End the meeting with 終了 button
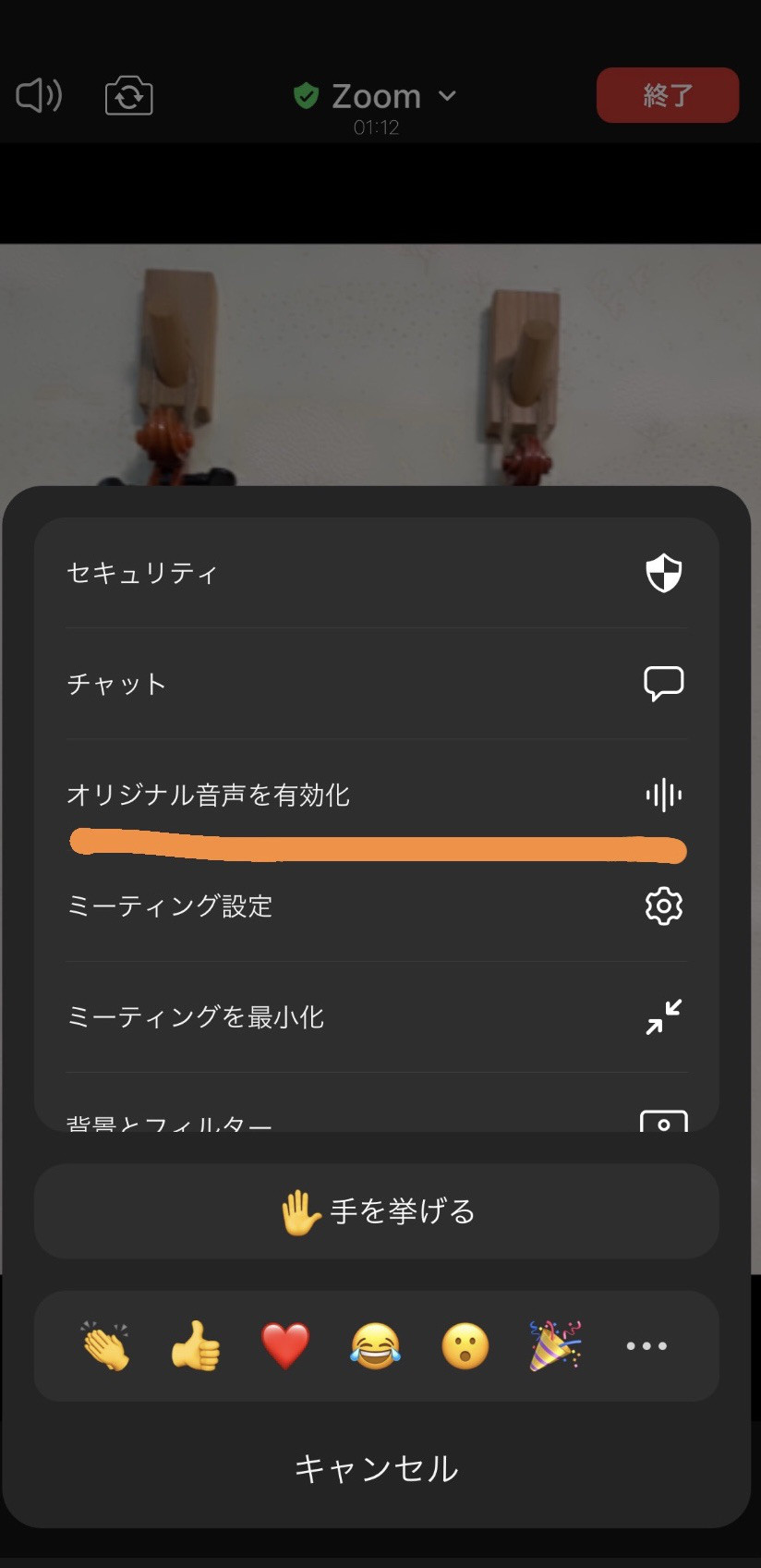761x1568 pixels. (667, 95)
